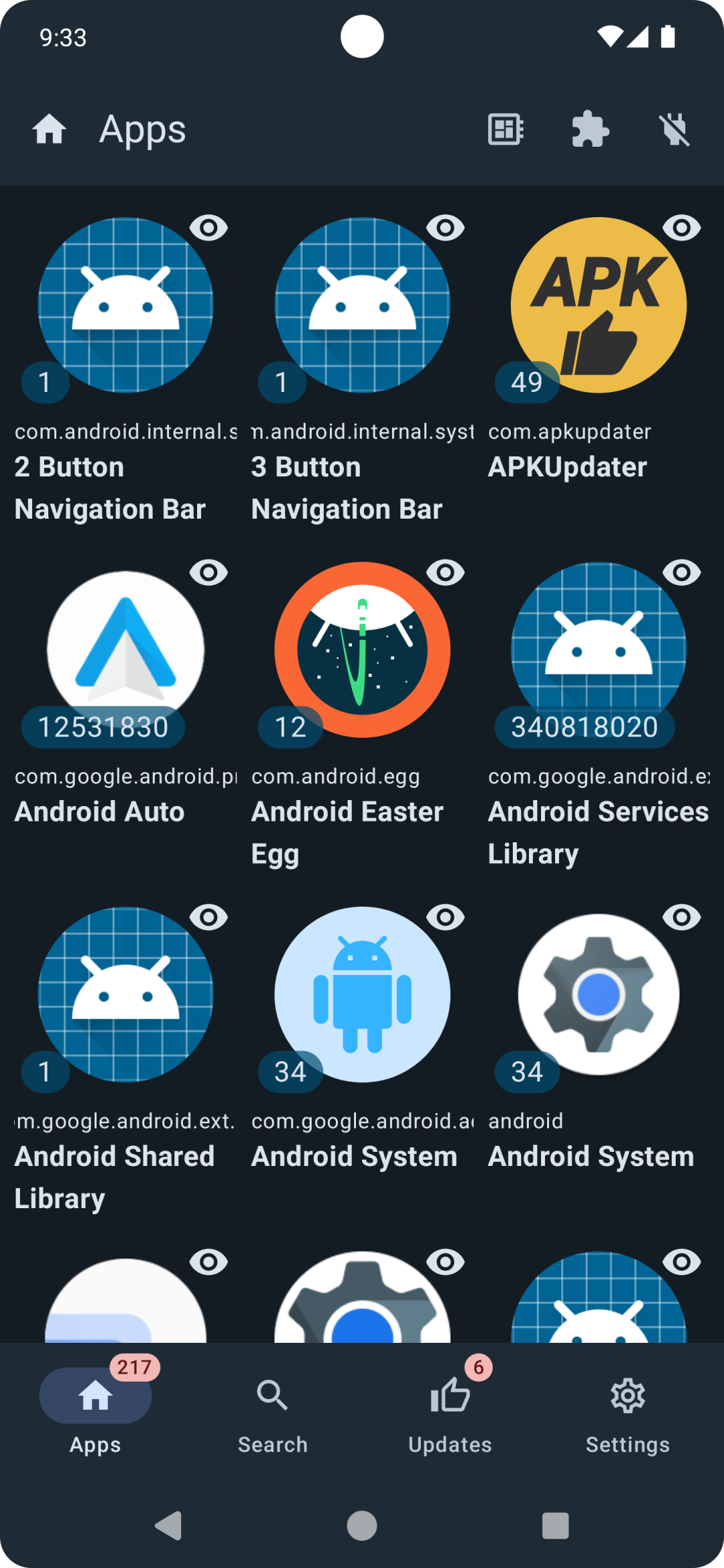Switch to the Updates tab
Image resolution: width=724 pixels, height=1568 pixels.
point(450,1411)
